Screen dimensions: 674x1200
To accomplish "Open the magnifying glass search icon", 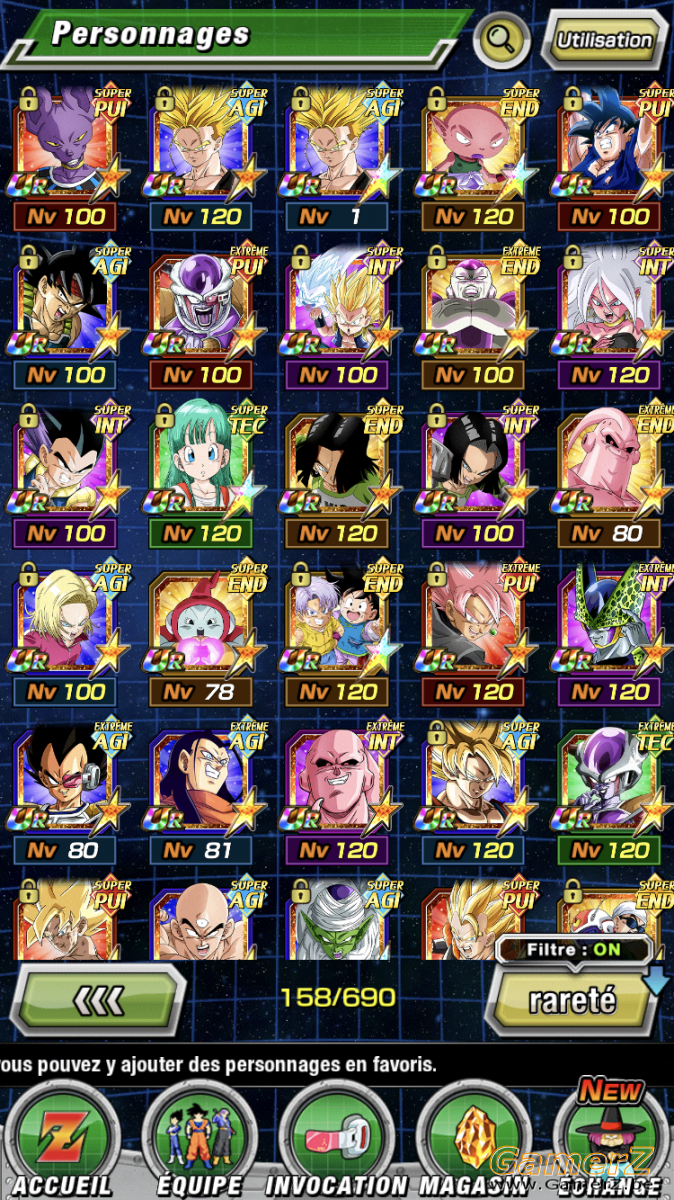I will (x=502, y=40).
